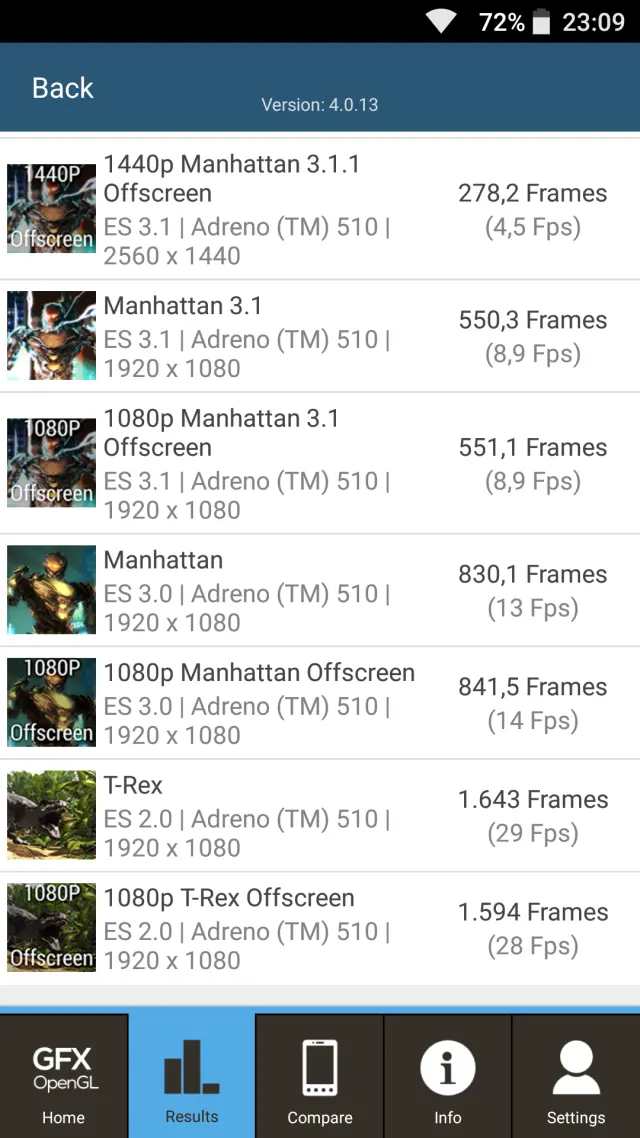
Task: View the 1080p T-Rex Offscreen result
Action: coord(320,928)
